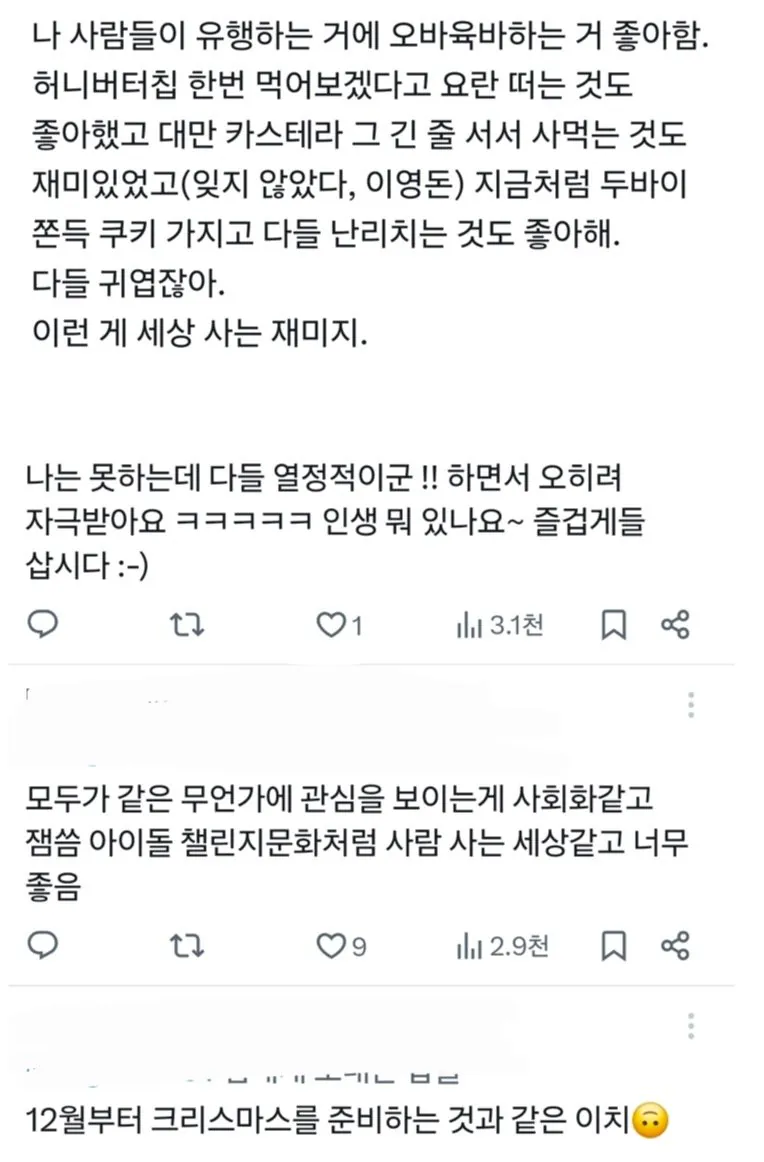The image size is (764, 1162).
Task: Open overflow menu of the '크리스마스' tweet
Action: pyautogui.click(x=691, y=1025)
